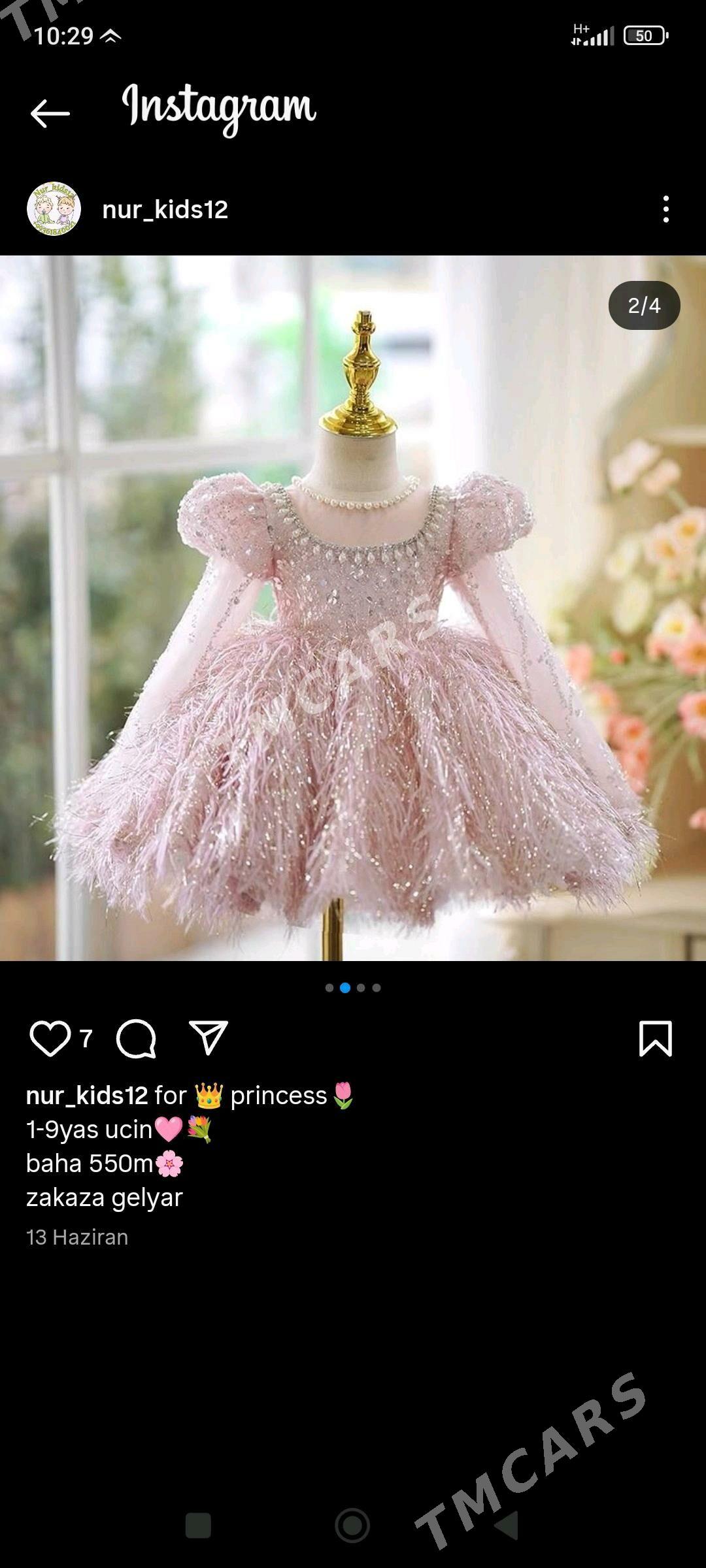
Task: View the 7 likes count
Action: click(x=86, y=1038)
